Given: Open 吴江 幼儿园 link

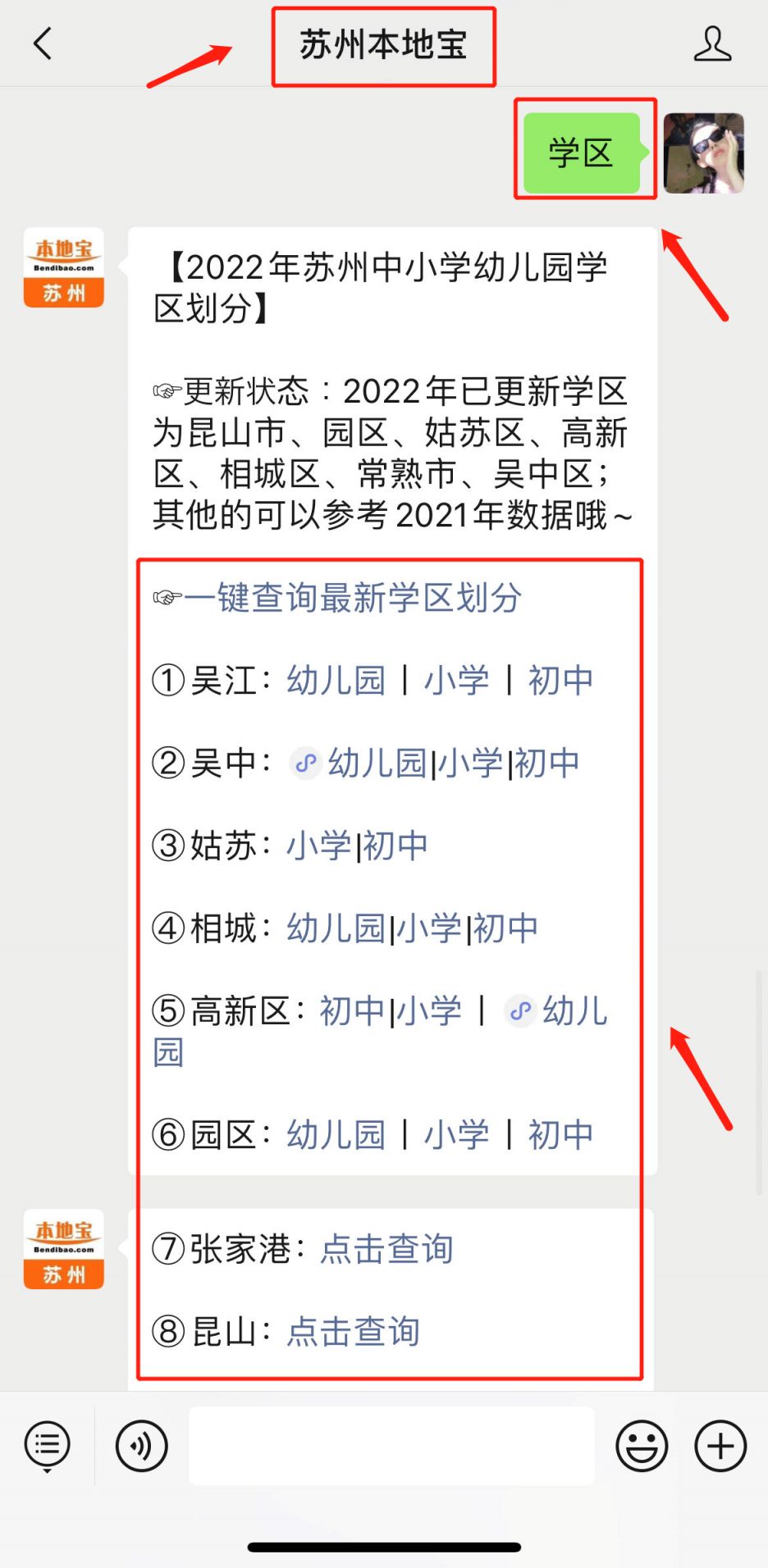Looking at the screenshot, I should click(x=336, y=681).
